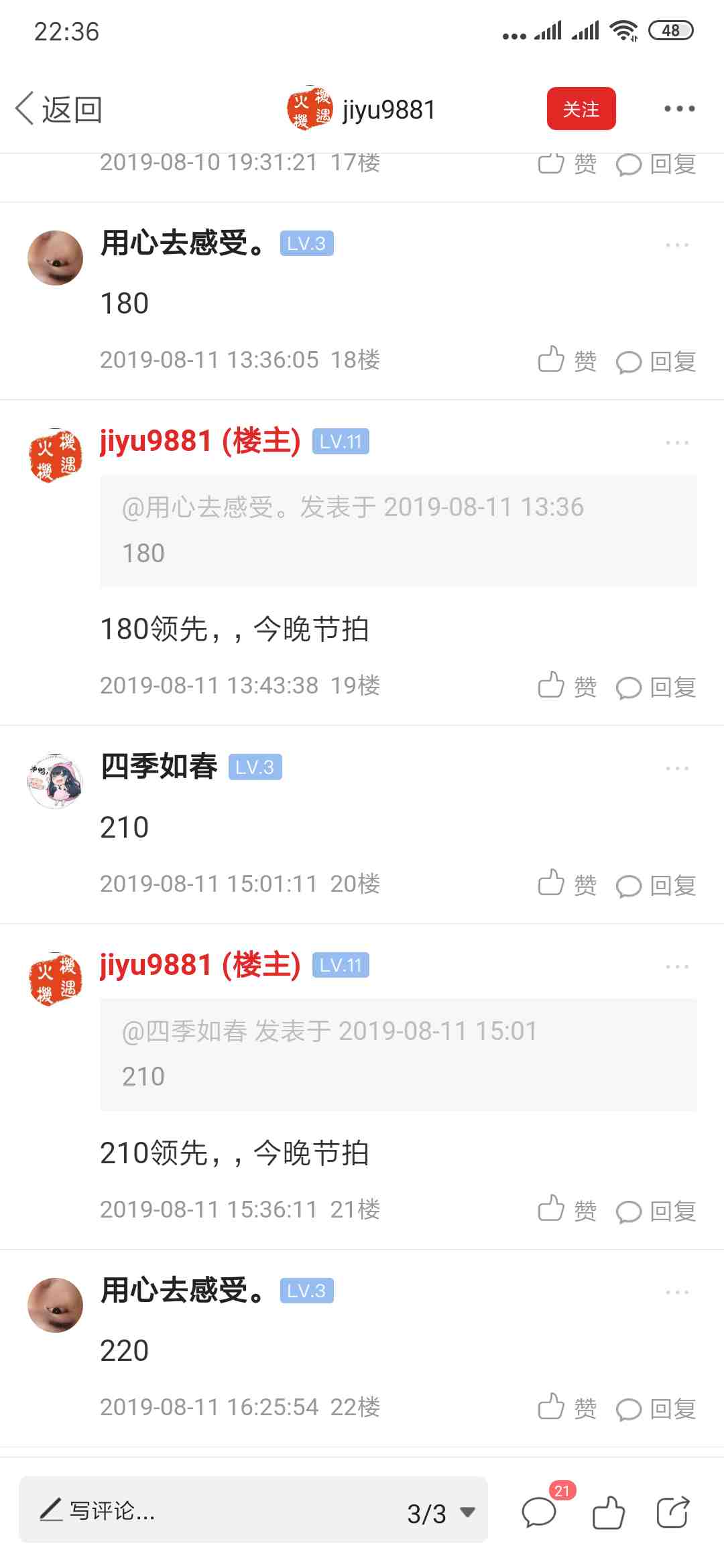Viewport: 724px width, 1568px height.
Task: Like the 21楼 comment
Action: (567, 1210)
